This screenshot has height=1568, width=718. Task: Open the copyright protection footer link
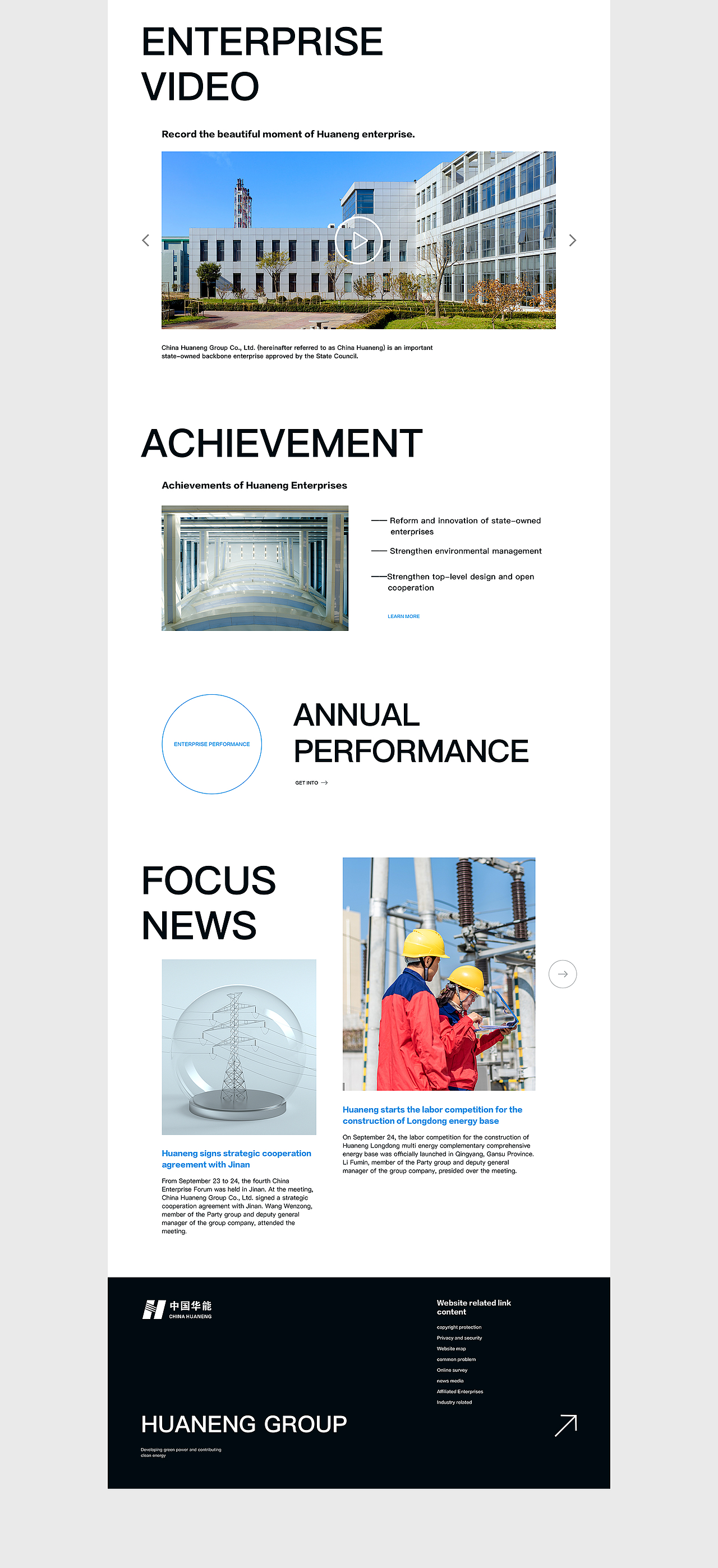coord(459,1327)
